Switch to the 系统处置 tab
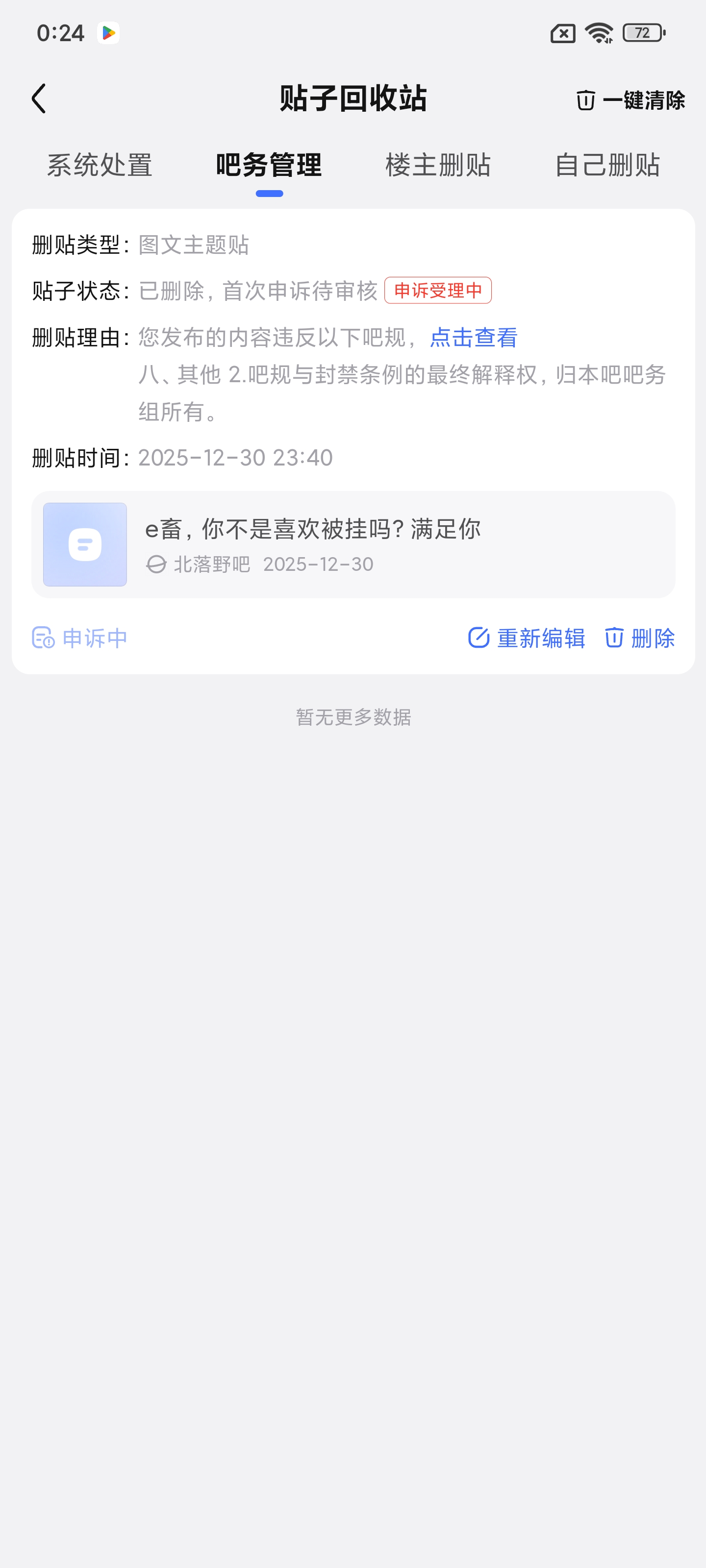The height and width of the screenshot is (1568, 706). (100, 166)
